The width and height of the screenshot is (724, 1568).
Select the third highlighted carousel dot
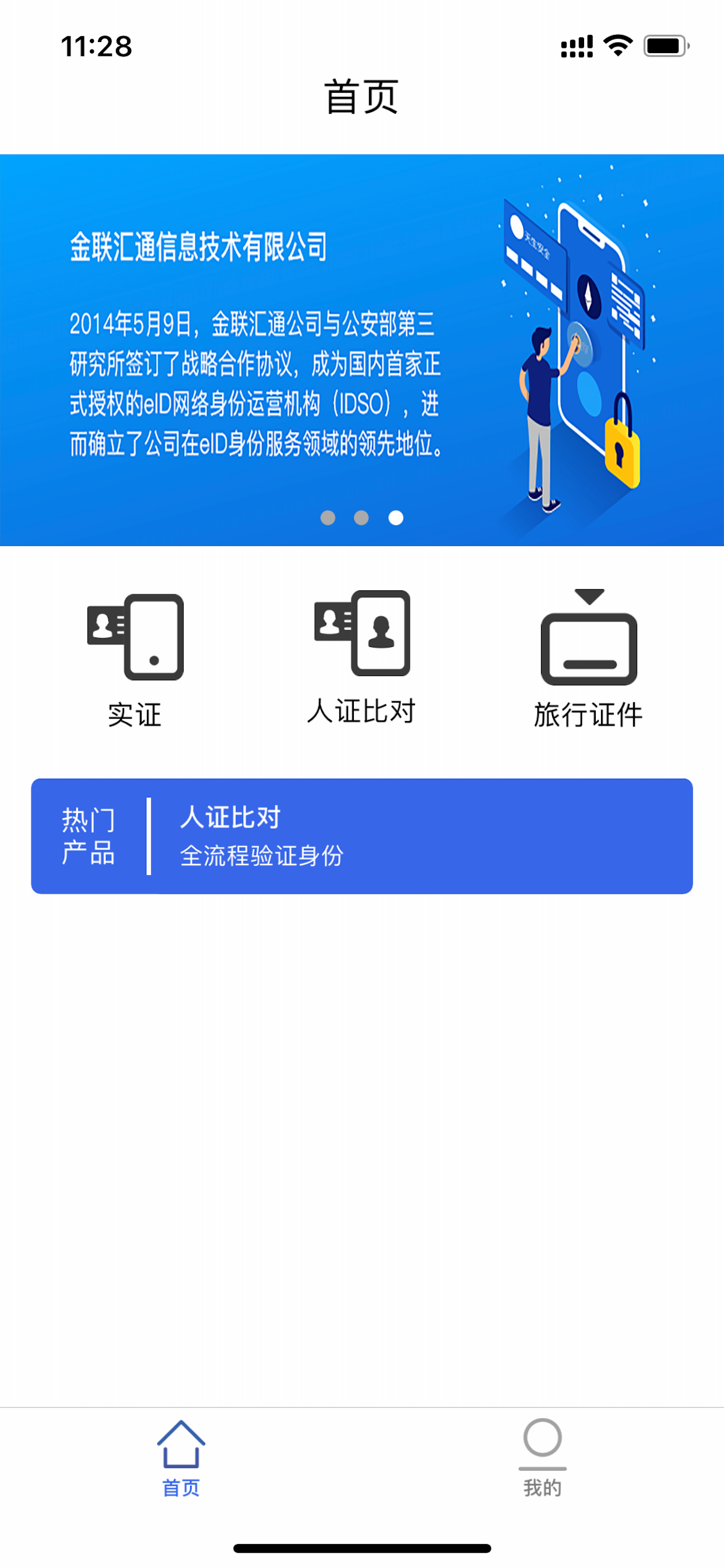(x=395, y=517)
